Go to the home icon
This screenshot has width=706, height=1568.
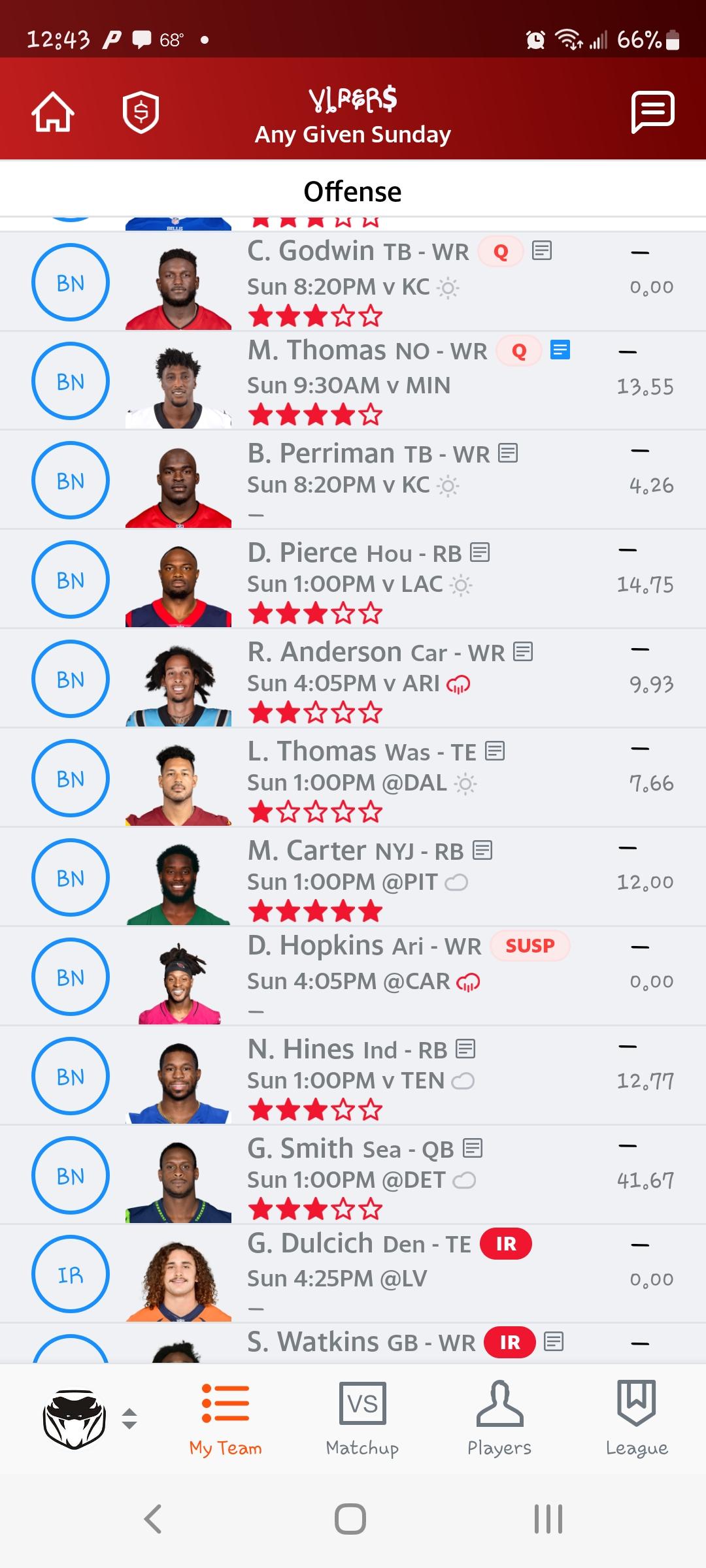[x=53, y=112]
